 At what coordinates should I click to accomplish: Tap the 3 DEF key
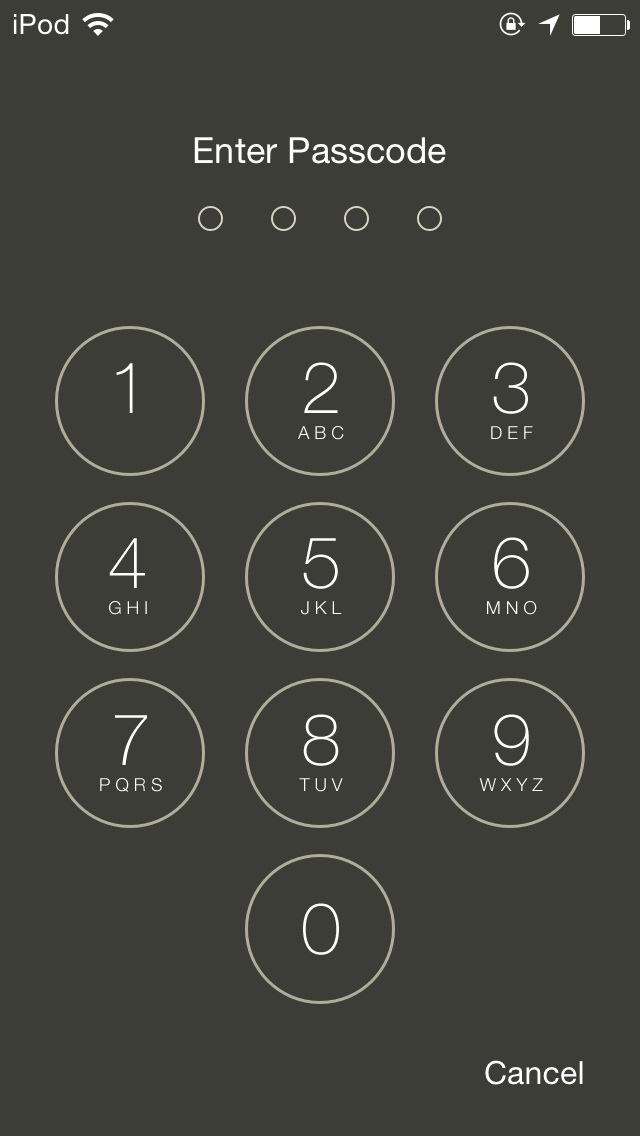click(510, 401)
